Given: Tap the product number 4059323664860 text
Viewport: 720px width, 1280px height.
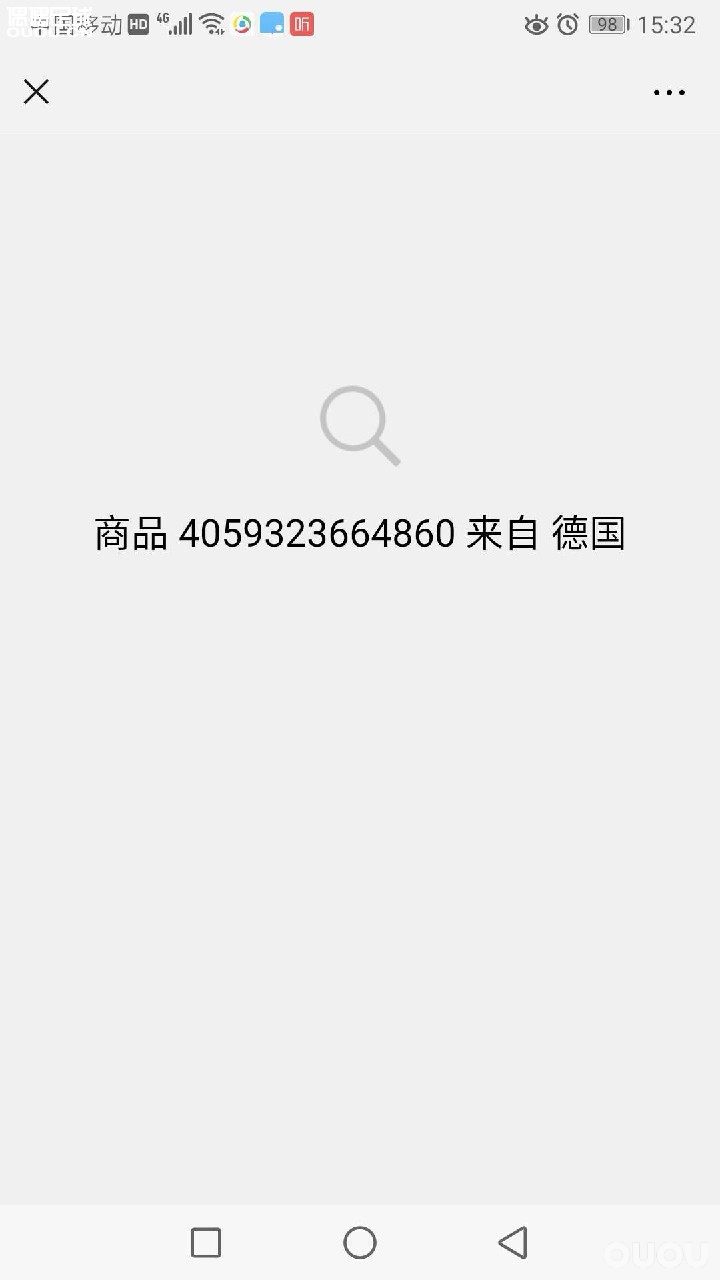Looking at the screenshot, I should coord(318,534).
